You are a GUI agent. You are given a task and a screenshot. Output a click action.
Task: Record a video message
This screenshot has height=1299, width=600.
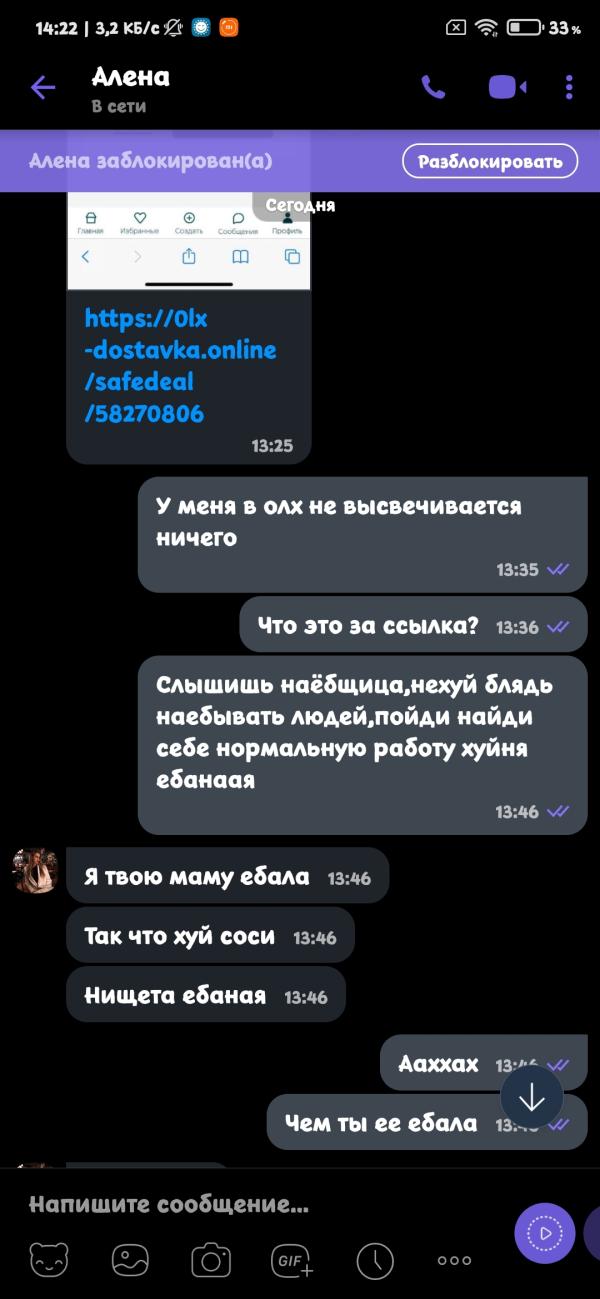tap(544, 1233)
